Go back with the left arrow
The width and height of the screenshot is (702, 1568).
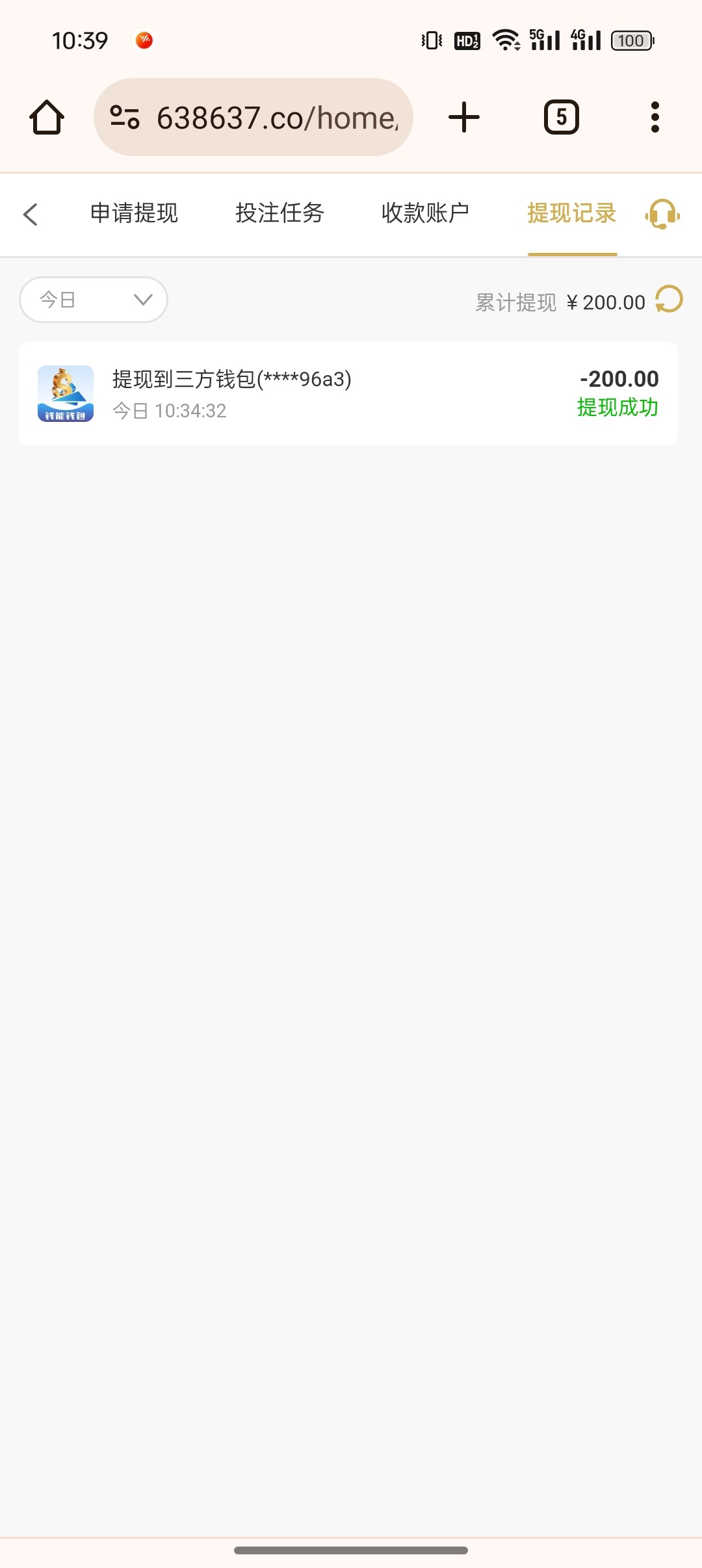[x=31, y=214]
